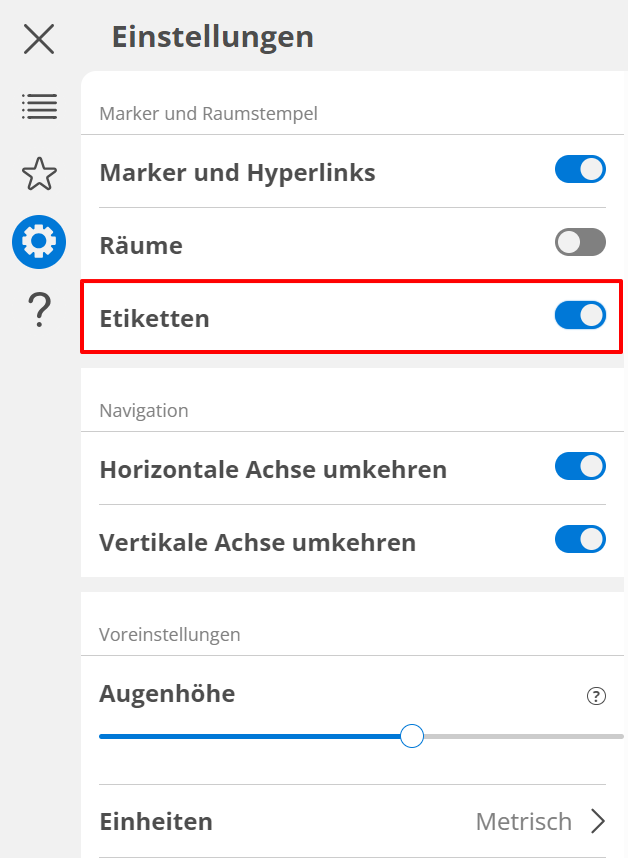Tap the Augenhöhe slider handle
This screenshot has height=858, width=628.
[411, 737]
